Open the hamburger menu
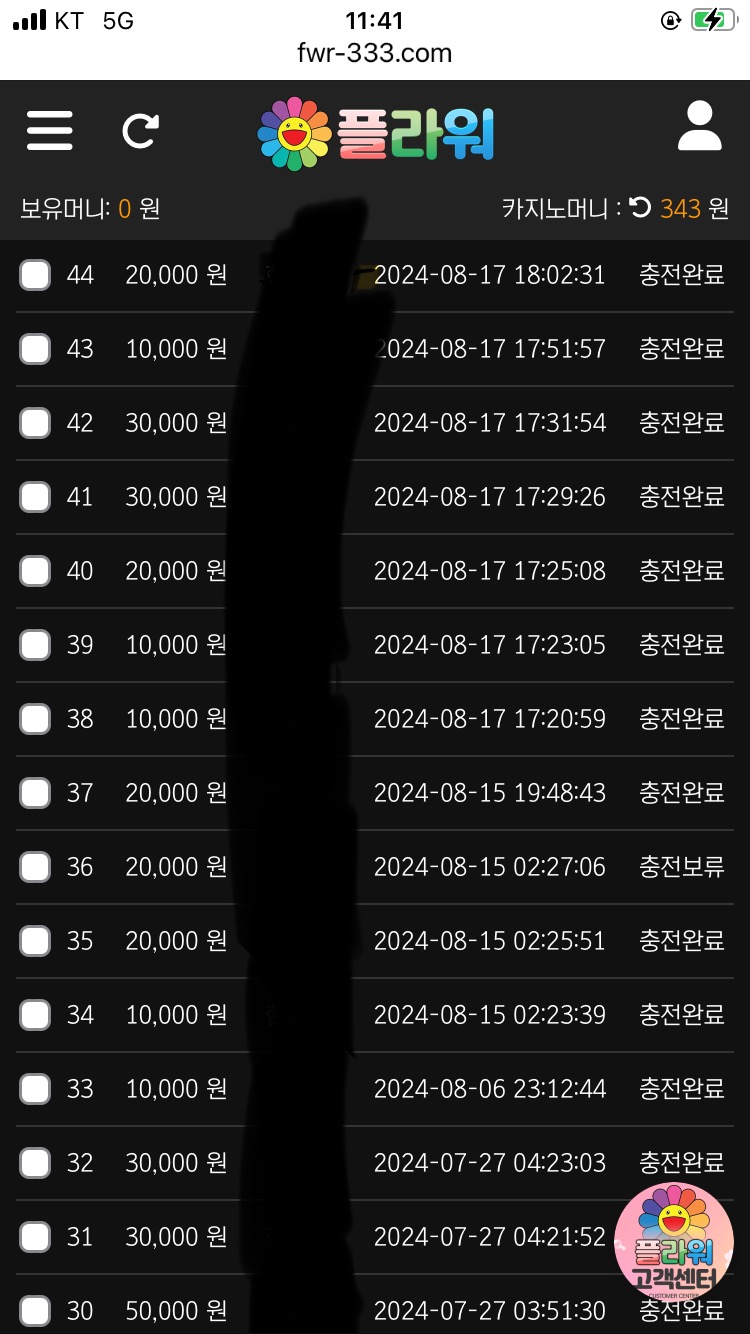 pos(49,130)
